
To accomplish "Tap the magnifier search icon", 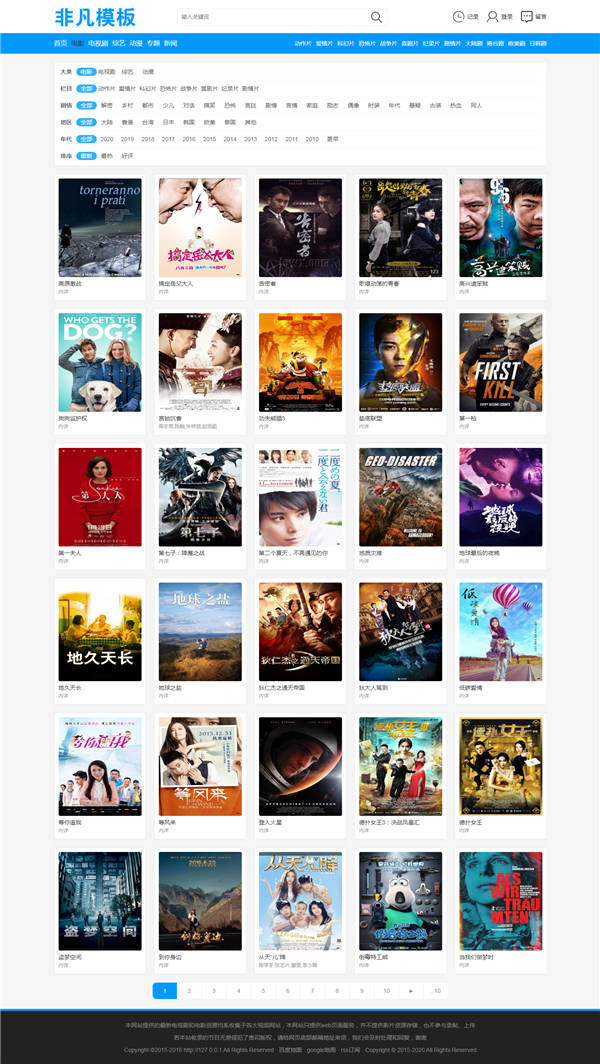I will coord(376,17).
